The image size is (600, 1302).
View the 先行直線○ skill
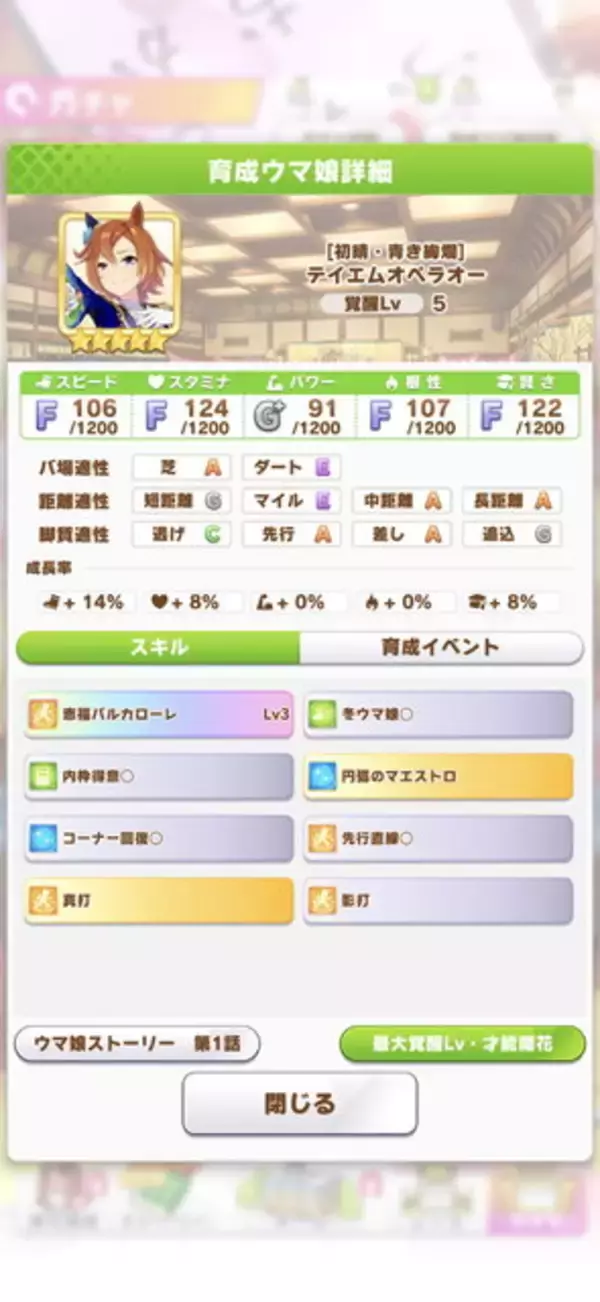438,839
